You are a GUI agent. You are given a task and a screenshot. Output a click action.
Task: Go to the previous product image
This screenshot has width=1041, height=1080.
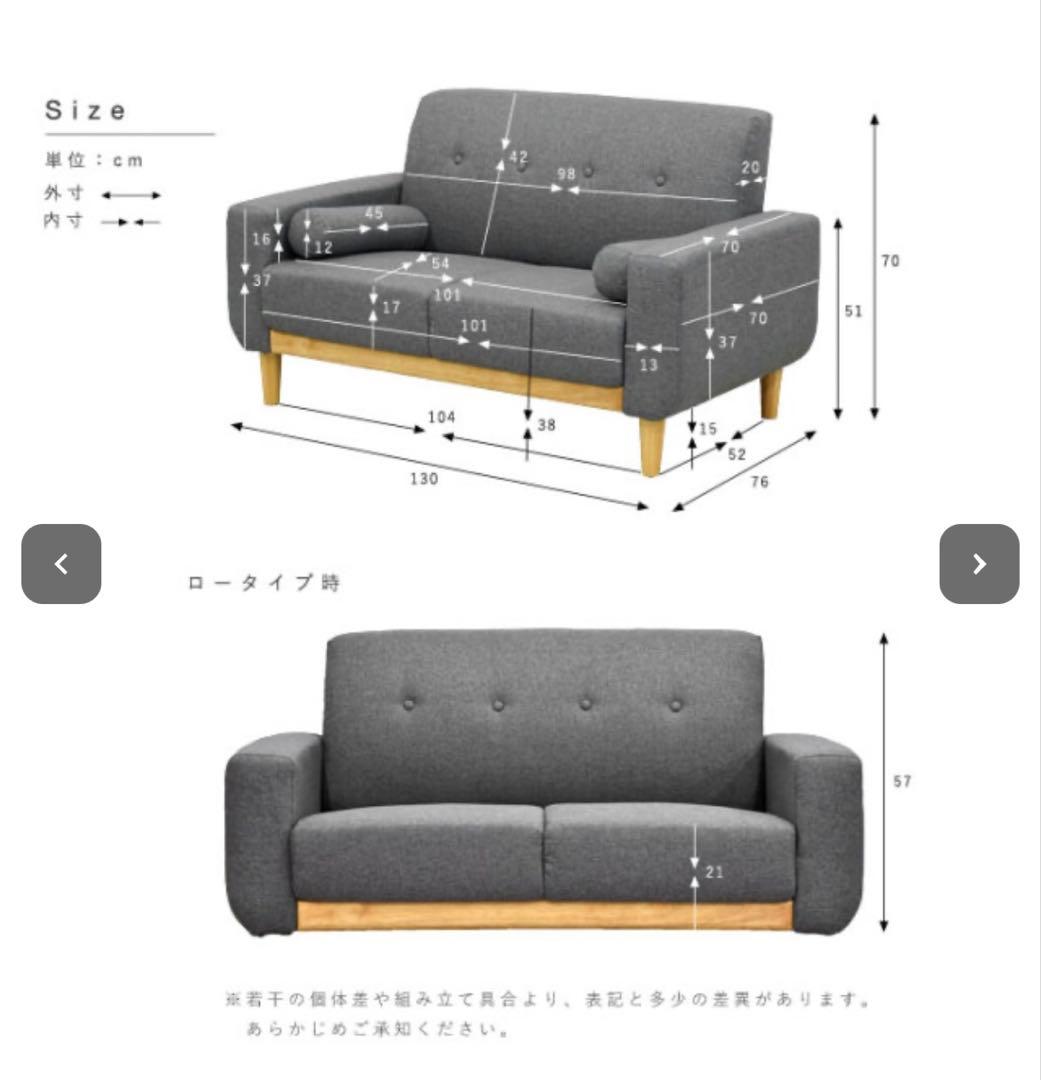click(x=61, y=564)
